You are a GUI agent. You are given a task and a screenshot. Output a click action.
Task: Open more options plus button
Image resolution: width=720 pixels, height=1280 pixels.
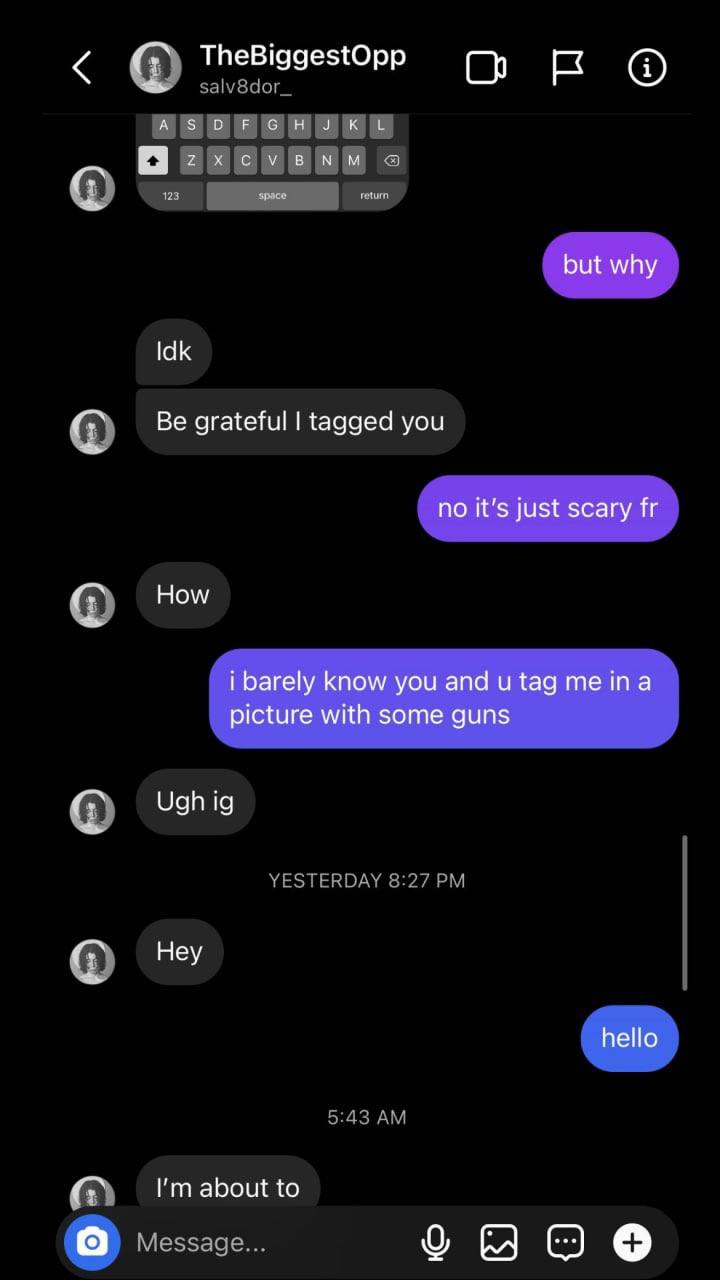[x=631, y=1242]
